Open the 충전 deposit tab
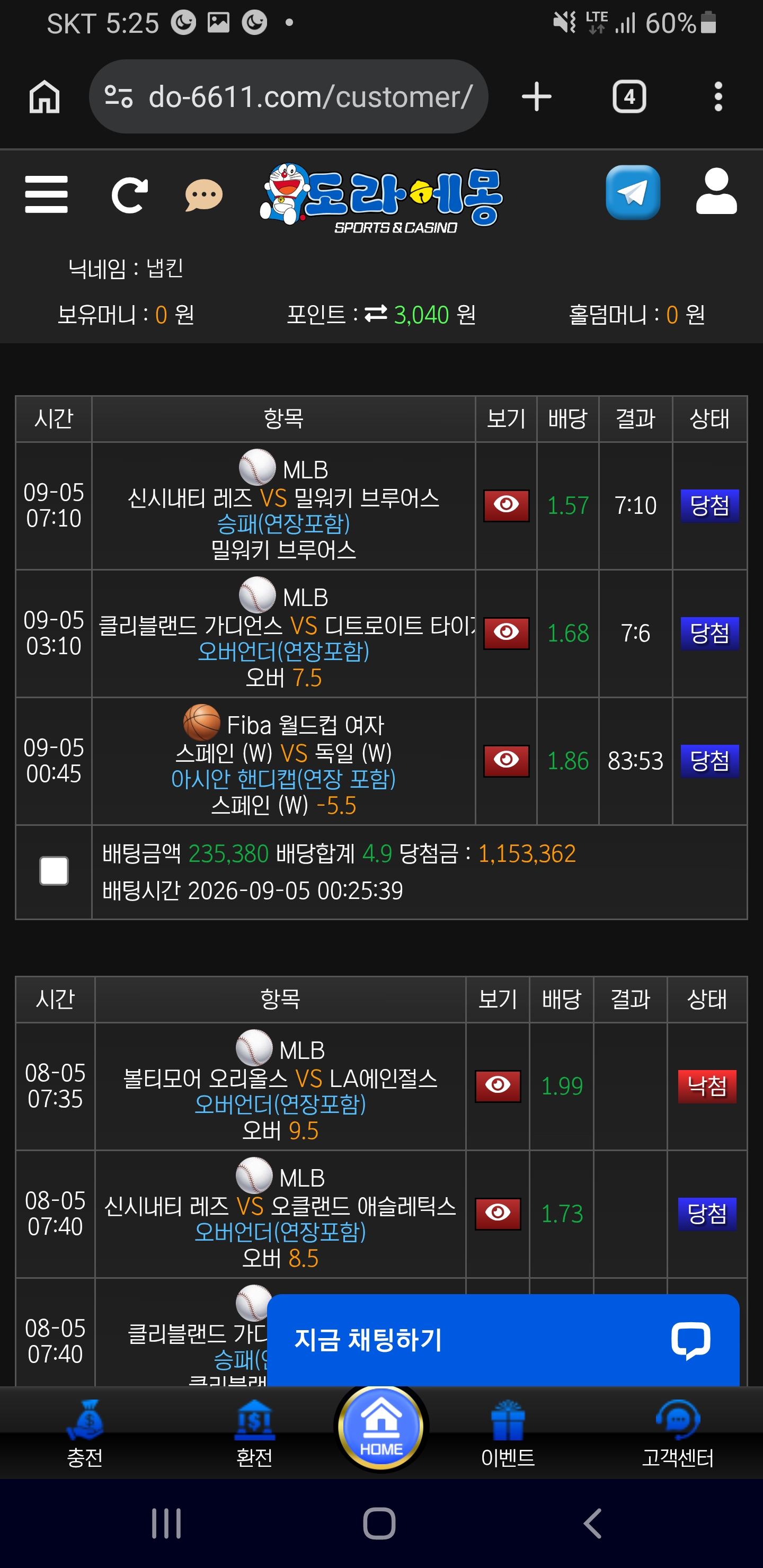 (85, 1433)
